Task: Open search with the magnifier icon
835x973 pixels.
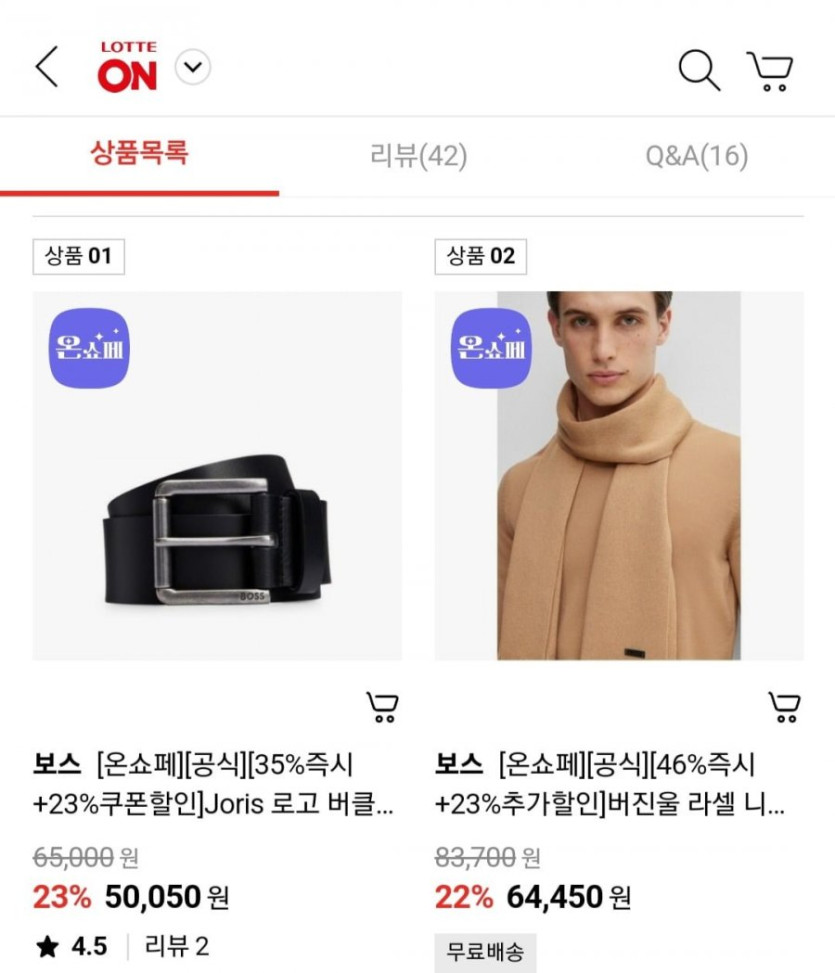Action: tap(699, 69)
